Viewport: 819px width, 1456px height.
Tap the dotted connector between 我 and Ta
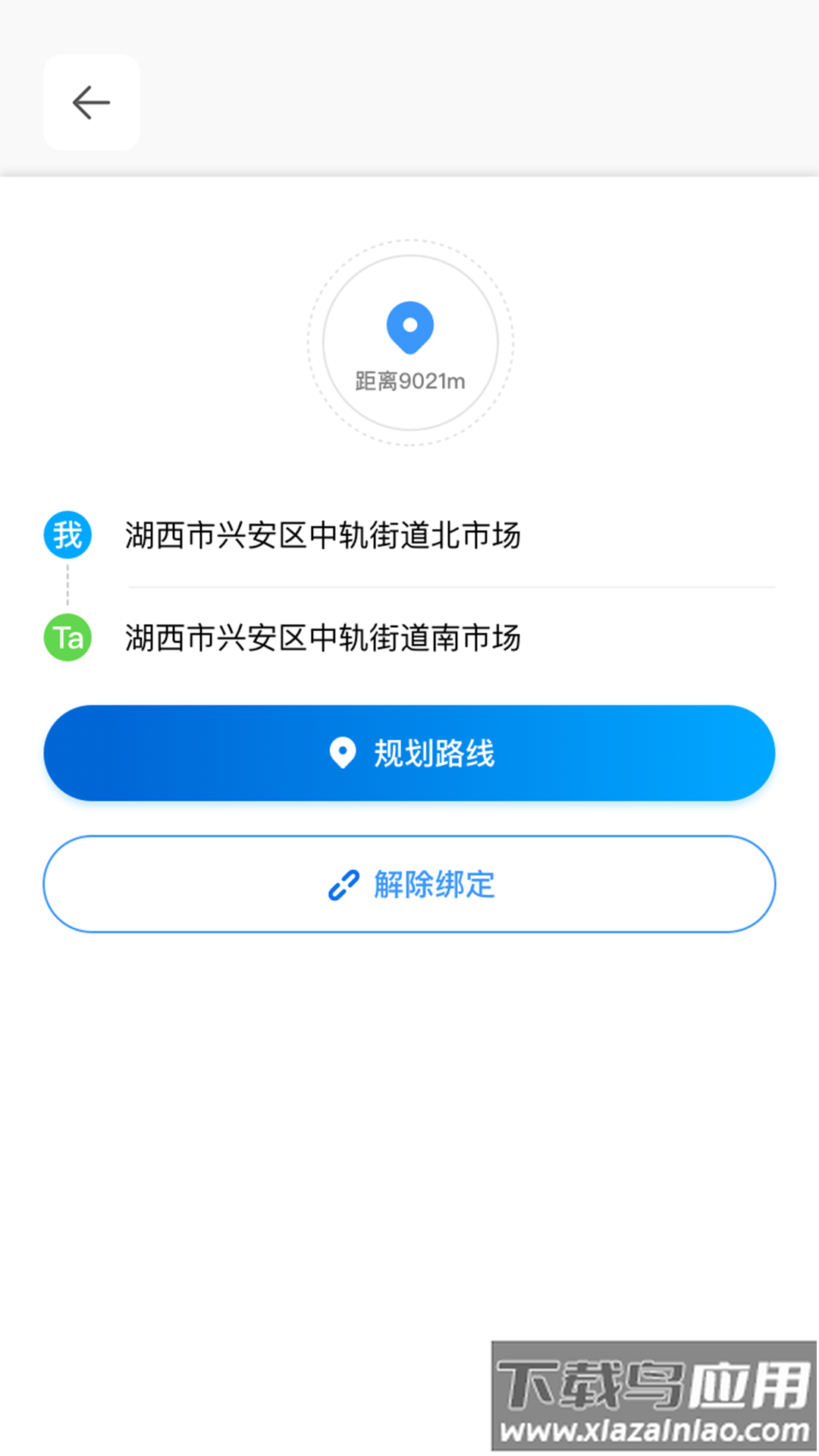[67, 587]
